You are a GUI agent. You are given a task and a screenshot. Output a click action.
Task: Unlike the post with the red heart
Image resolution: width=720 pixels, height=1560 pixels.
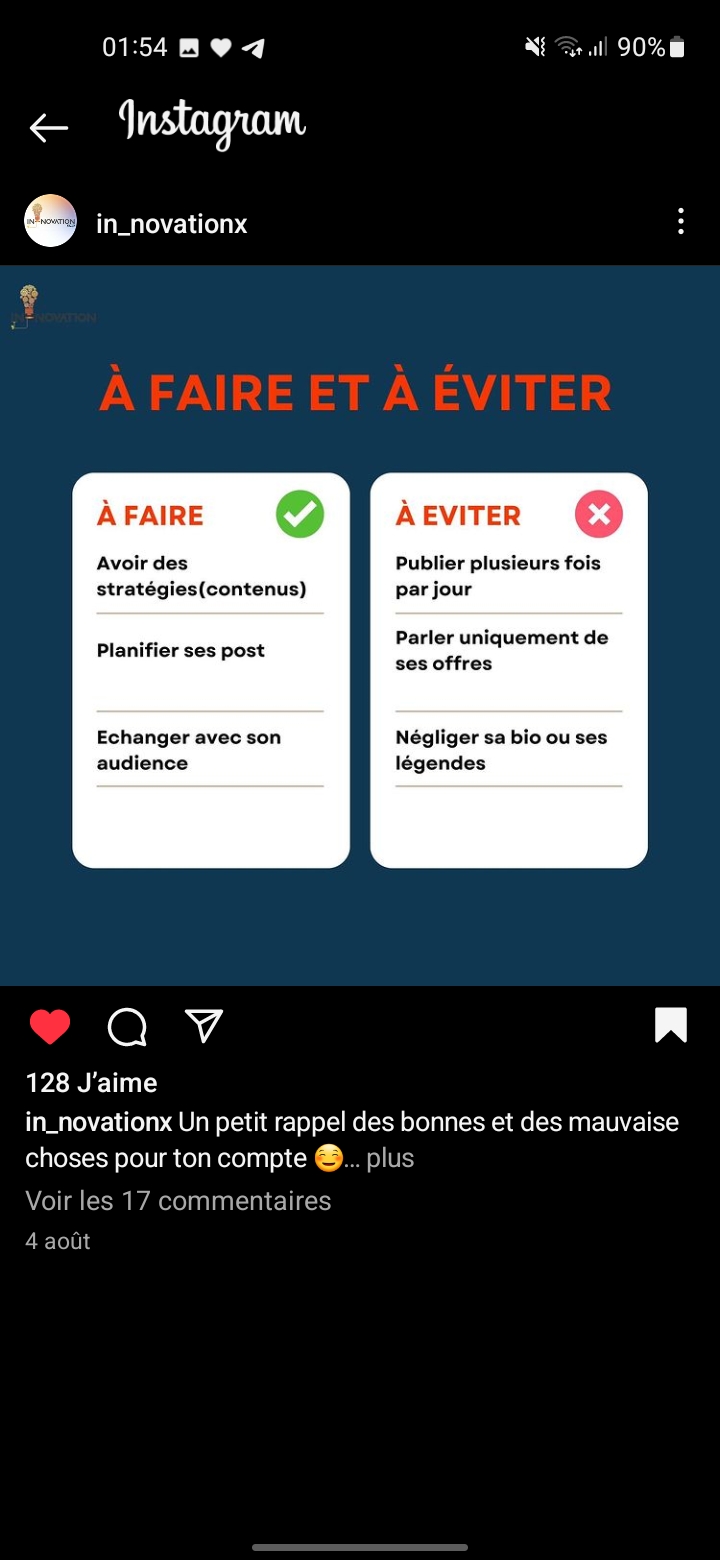(x=50, y=1027)
